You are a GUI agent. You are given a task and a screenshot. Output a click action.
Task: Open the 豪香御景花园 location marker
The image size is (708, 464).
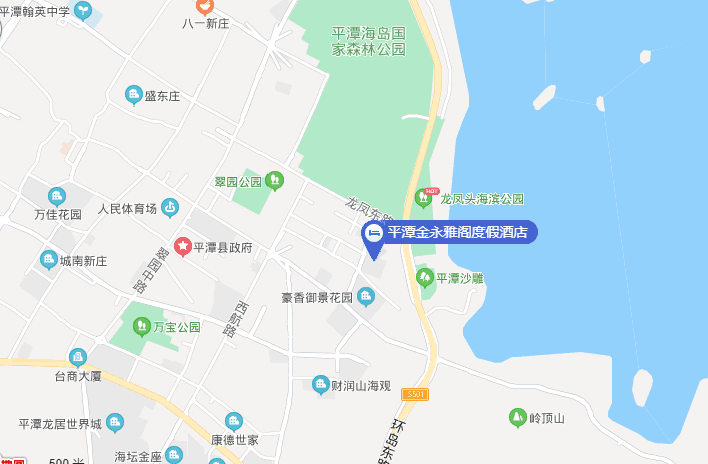(366, 297)
